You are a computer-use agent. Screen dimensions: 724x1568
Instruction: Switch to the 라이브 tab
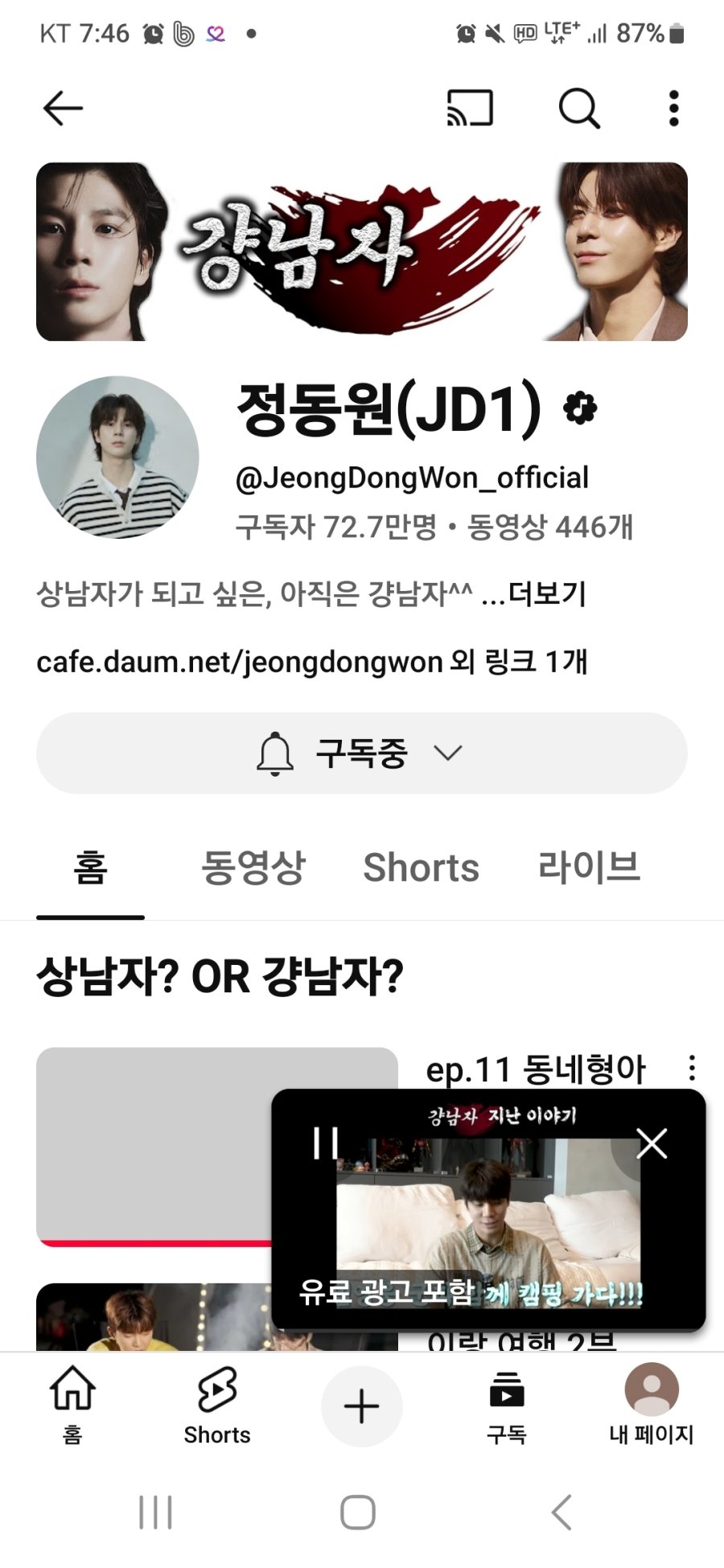coord(589,868)
